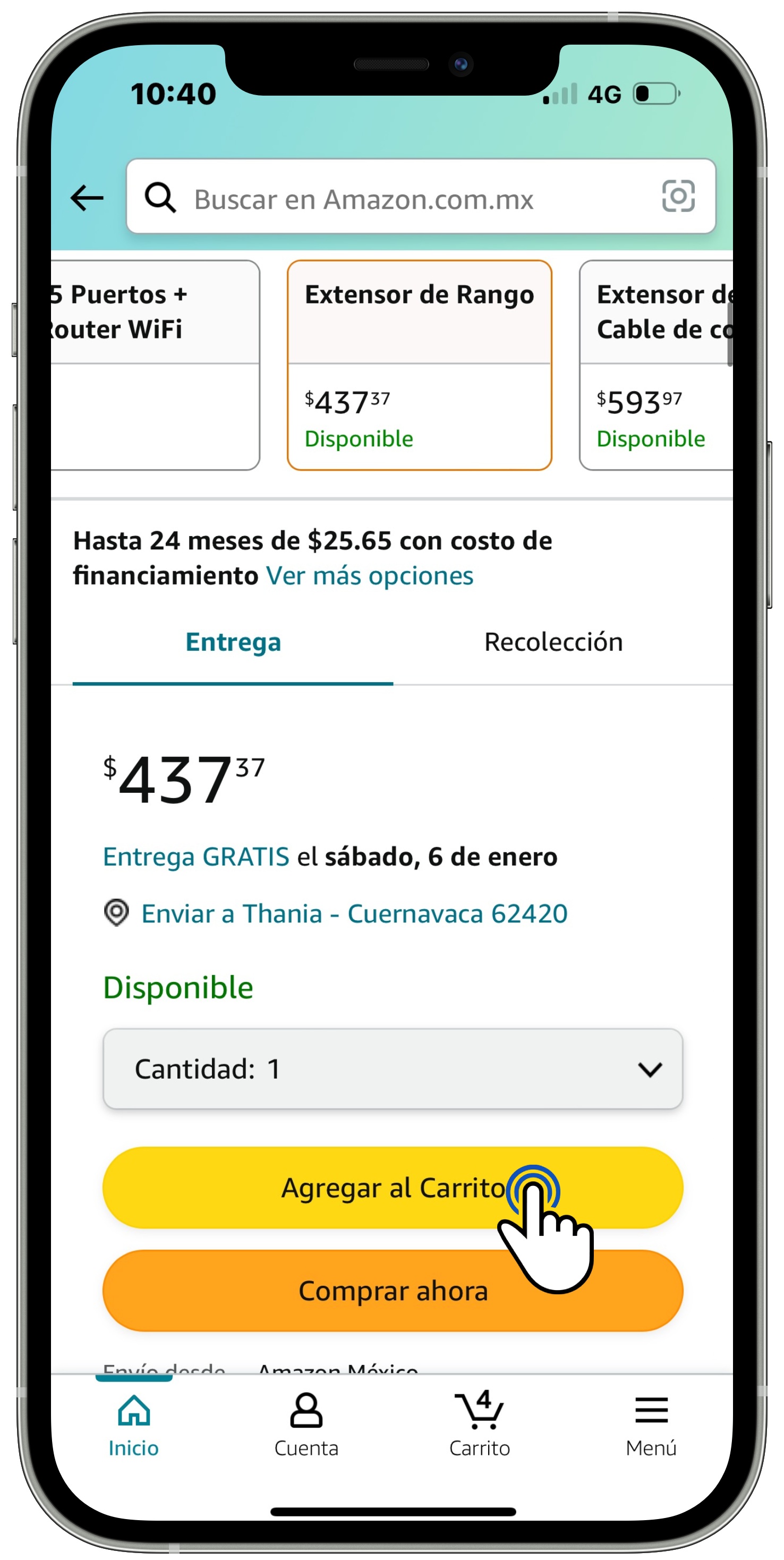Tap Agregar al Carrito button
The height and width of the screenshot is (1560, 784).
pyautogui.click(x=393, y=1188)
